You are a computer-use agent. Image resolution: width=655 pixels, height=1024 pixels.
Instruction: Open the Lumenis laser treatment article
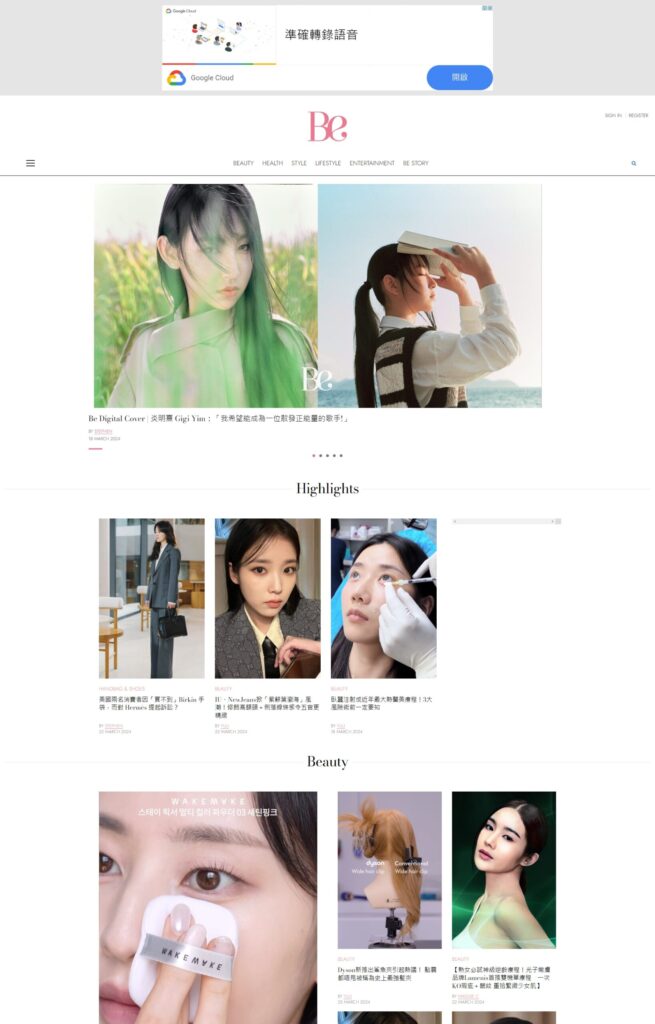pos(503,977)
